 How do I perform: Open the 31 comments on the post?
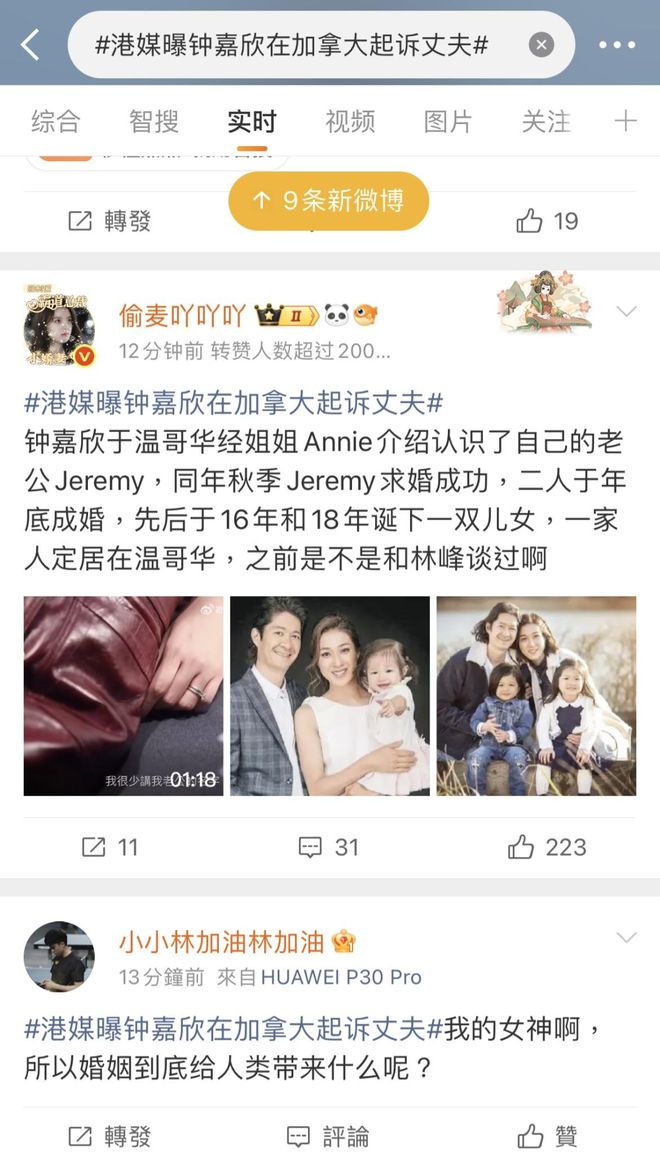click(329, 847)
